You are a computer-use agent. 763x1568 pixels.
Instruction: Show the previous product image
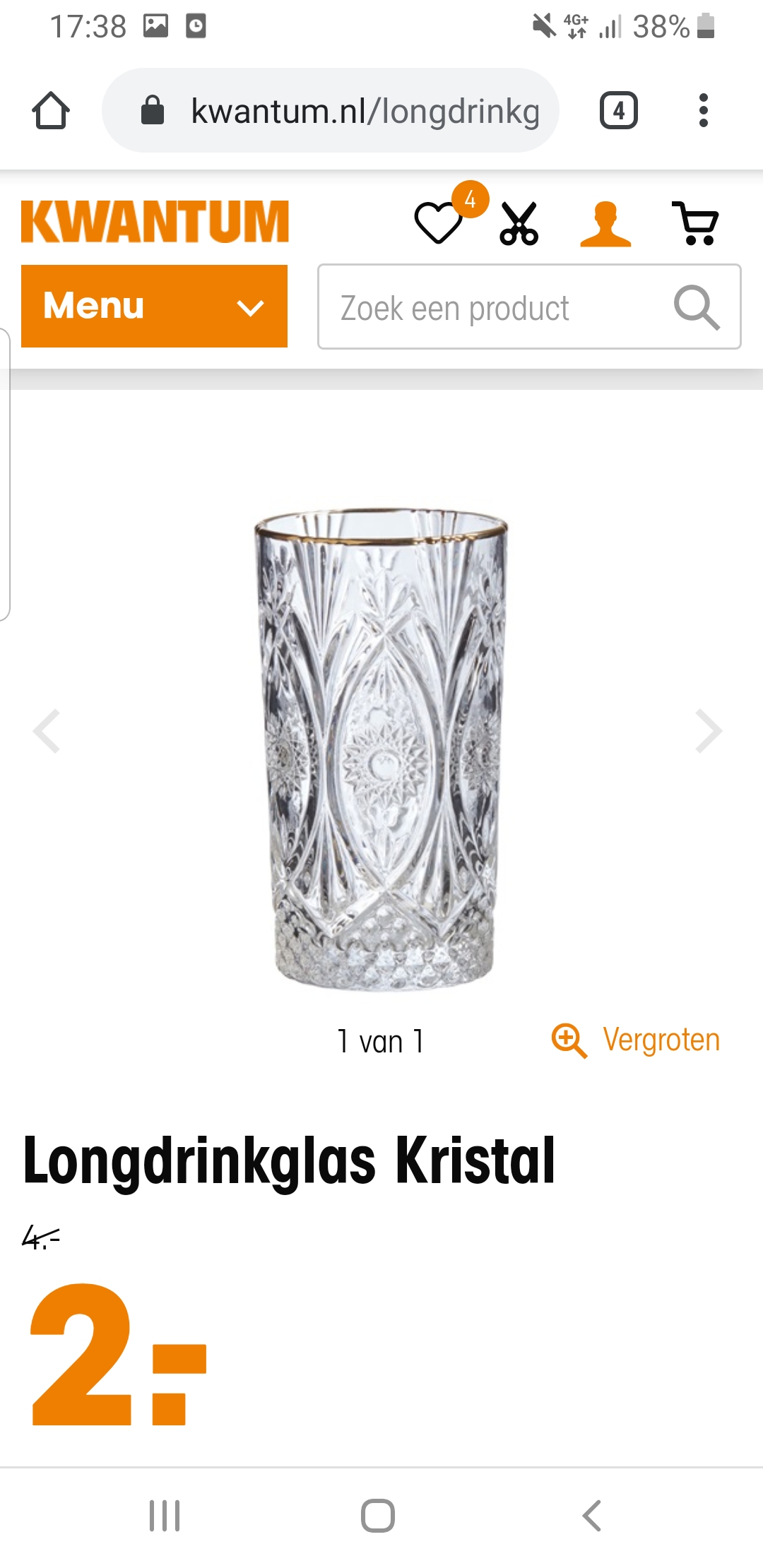pyautogui.click(x=47, y=731)
